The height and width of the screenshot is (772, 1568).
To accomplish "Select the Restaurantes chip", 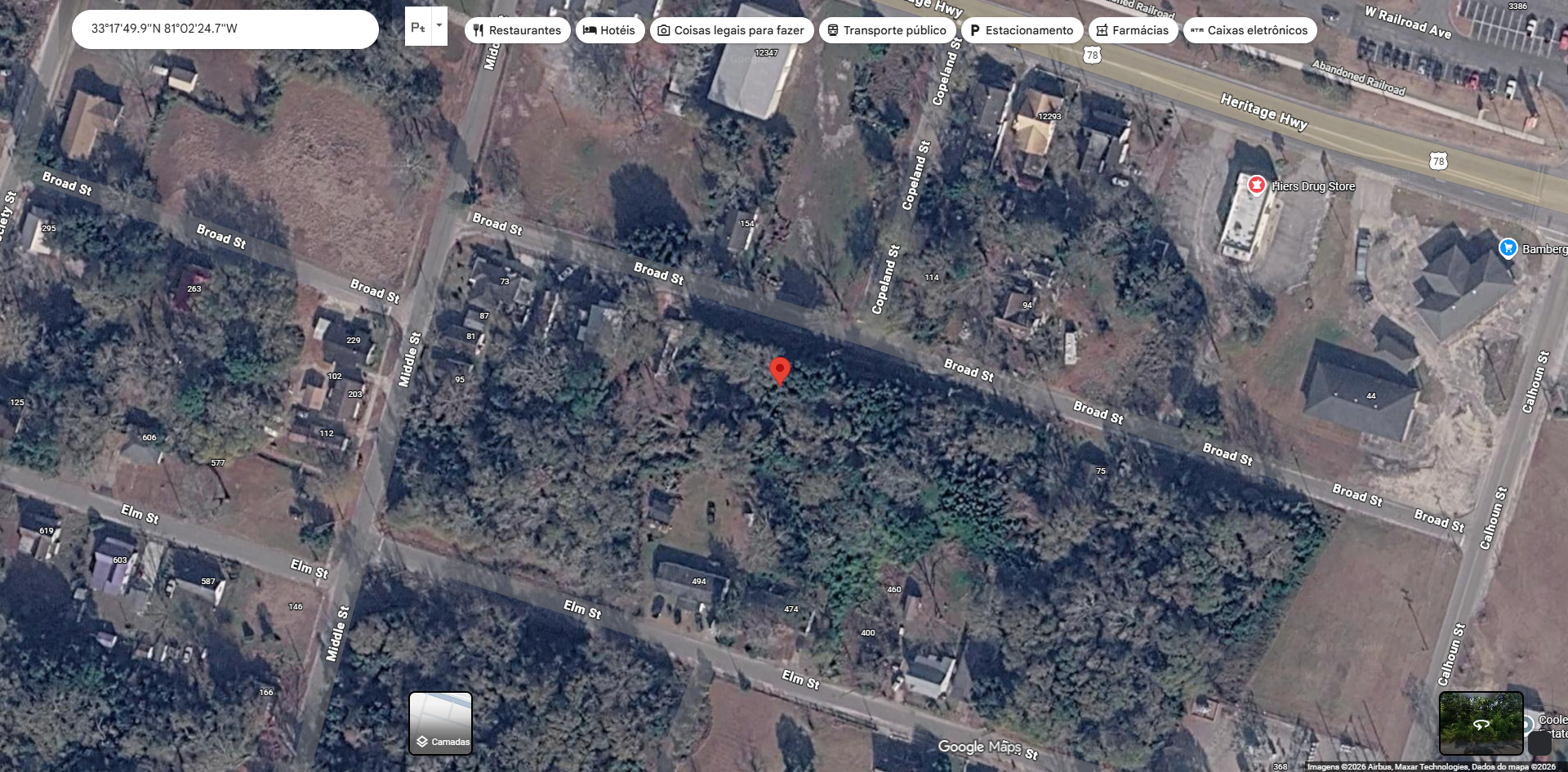I will pyautogui.click(x=518, y=30).
